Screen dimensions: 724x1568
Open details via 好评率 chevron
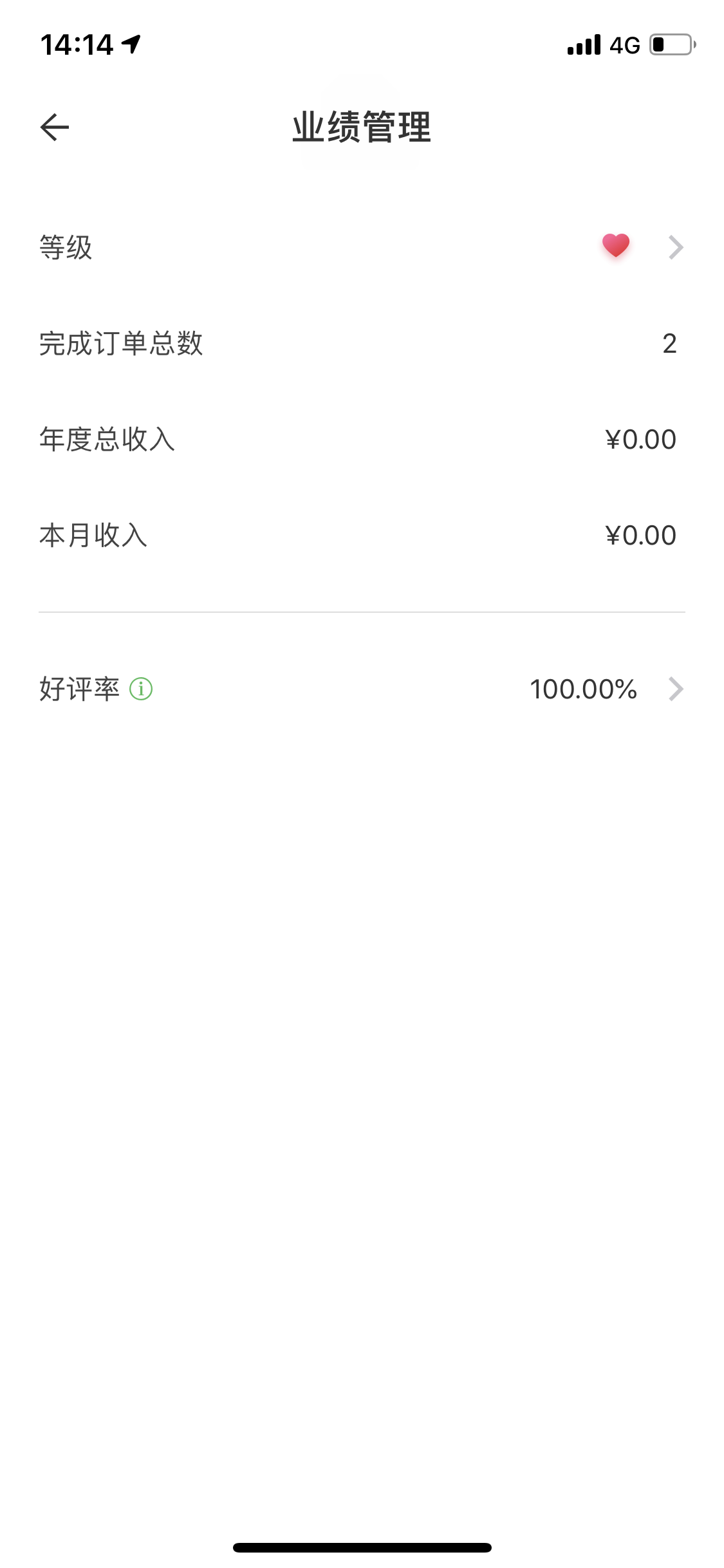tap(676, 689)
